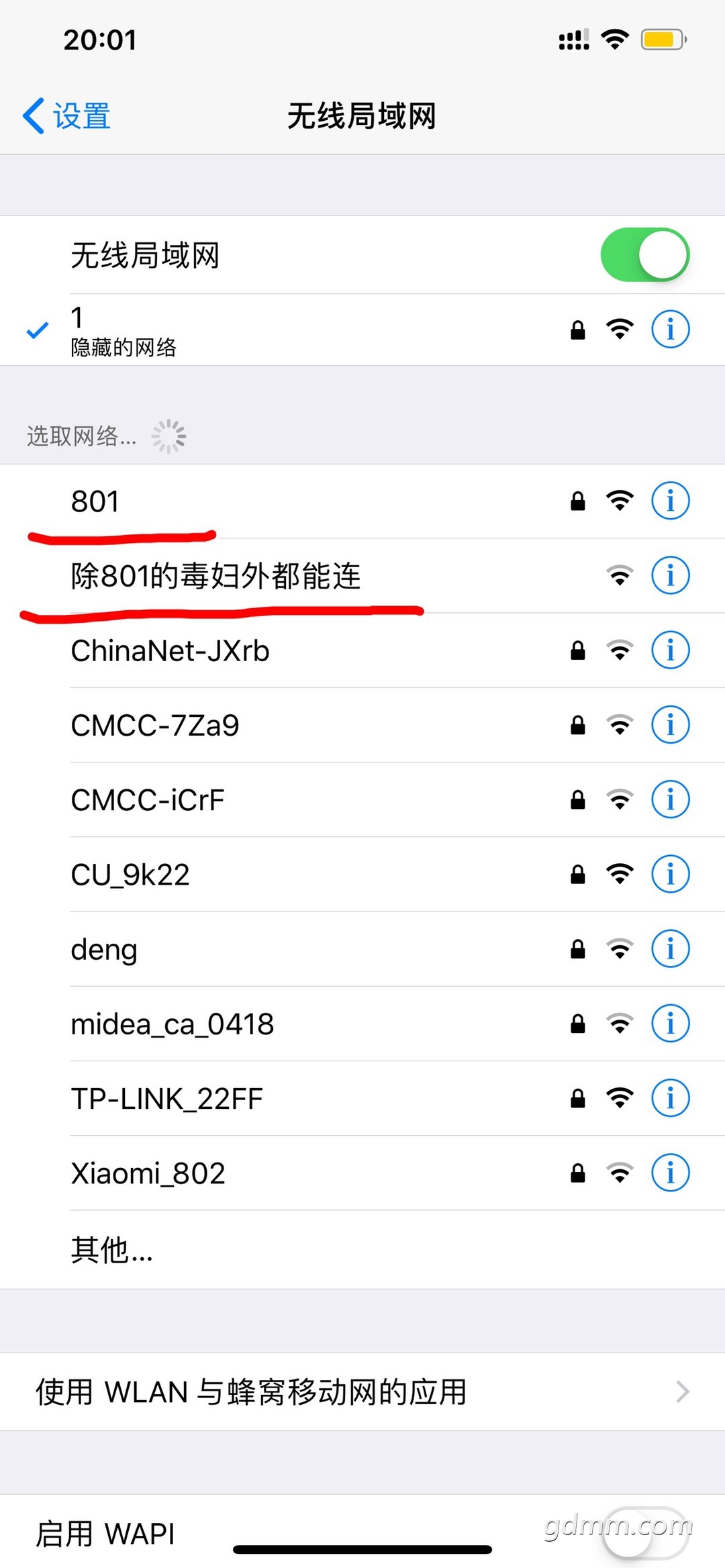The width and height of the screenshot is (725, 1568).
Task: Turn off the 无线局域网 switch
Action: [x=644, y=255]
